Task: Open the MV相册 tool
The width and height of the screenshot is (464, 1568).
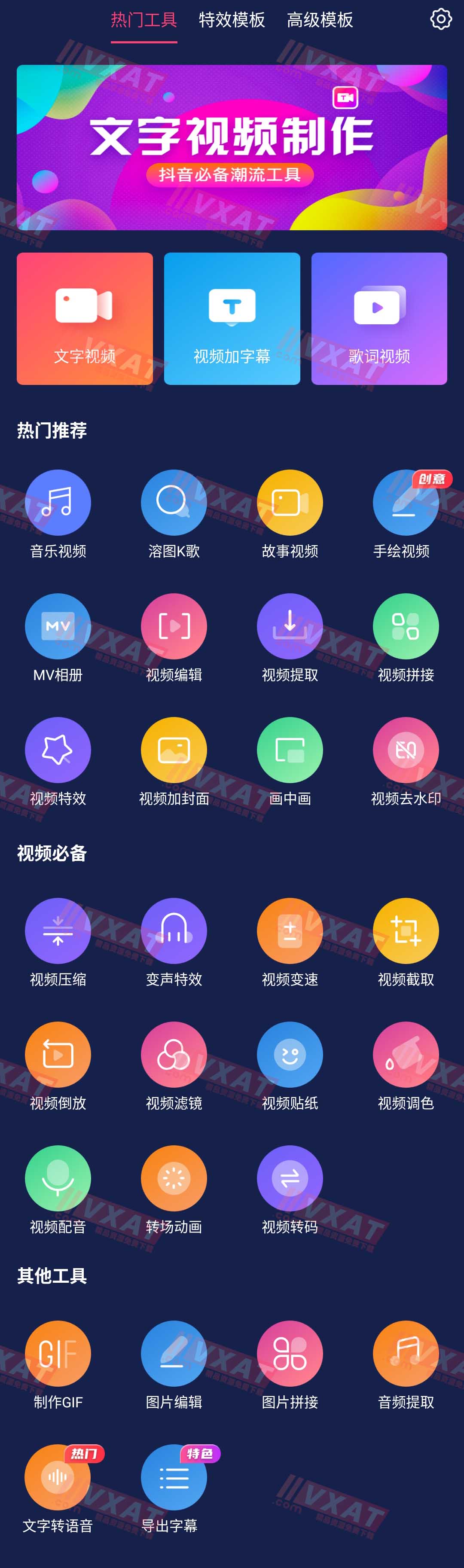Action: point(58,626)
